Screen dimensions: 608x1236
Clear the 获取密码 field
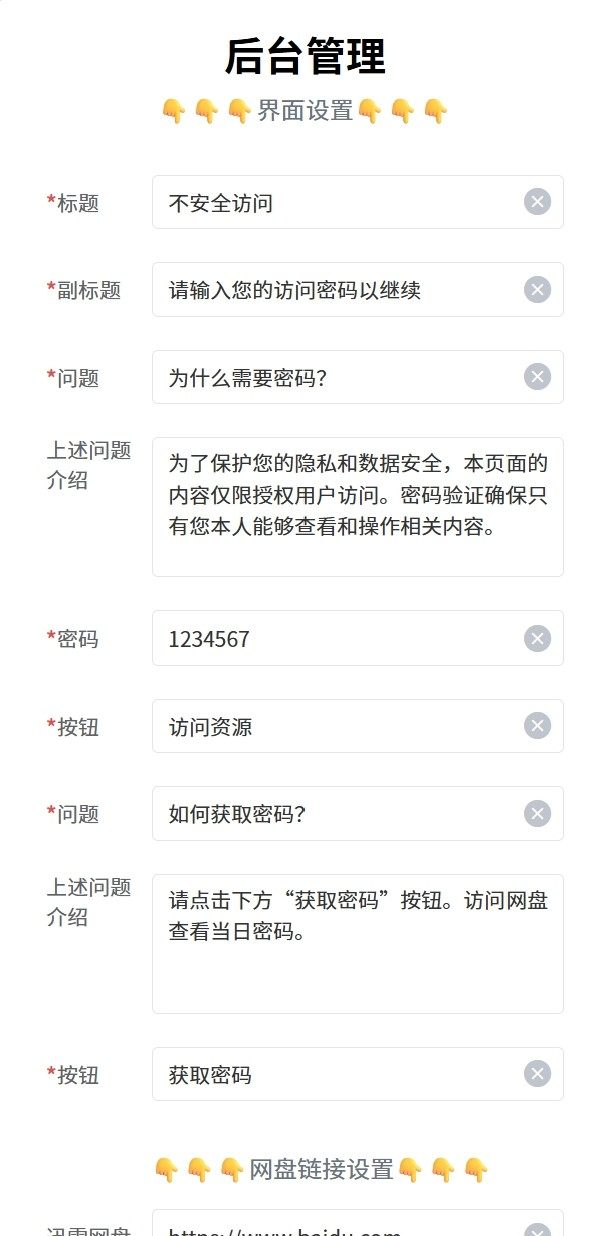(x=537, y=1074)
